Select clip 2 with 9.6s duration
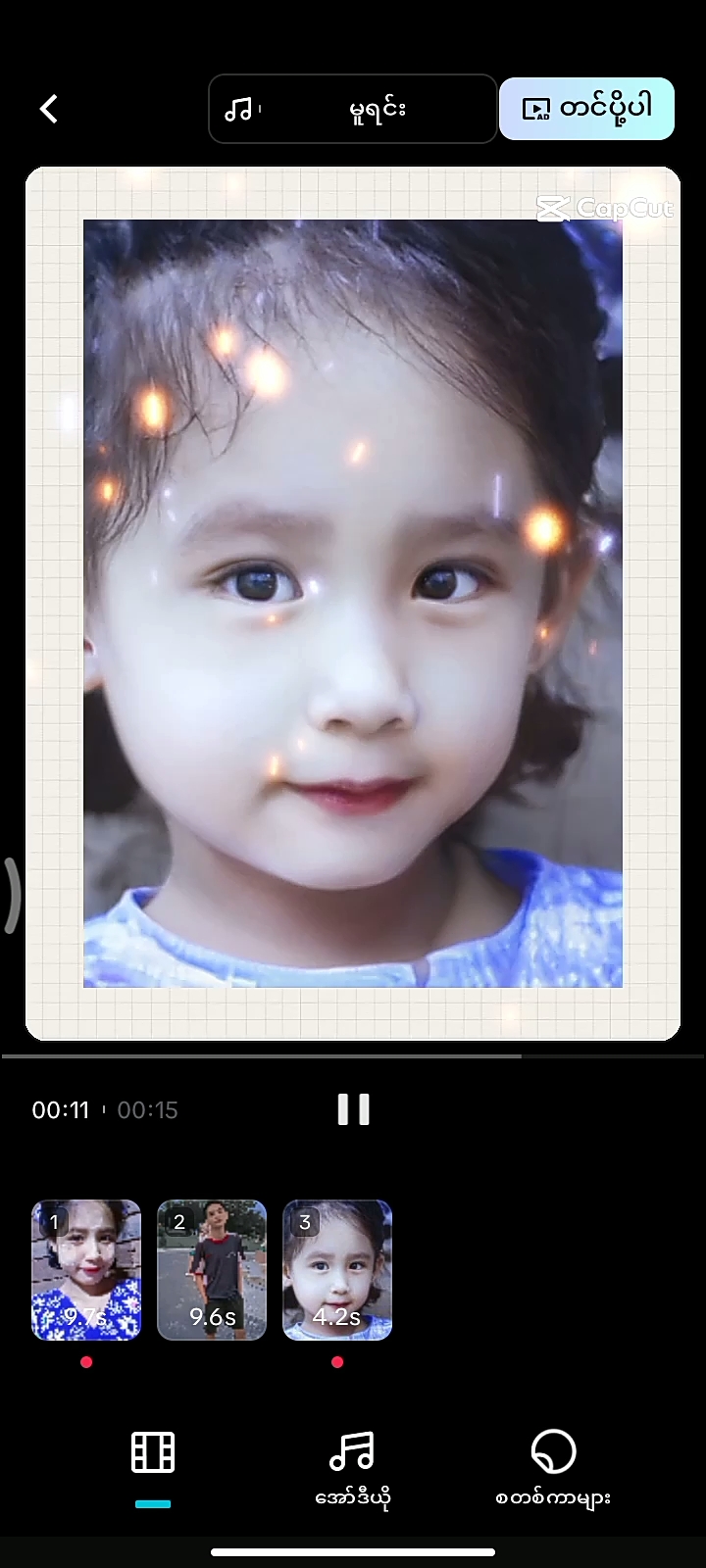Viewport: 706px width, 1568px height. [x=212, y=1269]
